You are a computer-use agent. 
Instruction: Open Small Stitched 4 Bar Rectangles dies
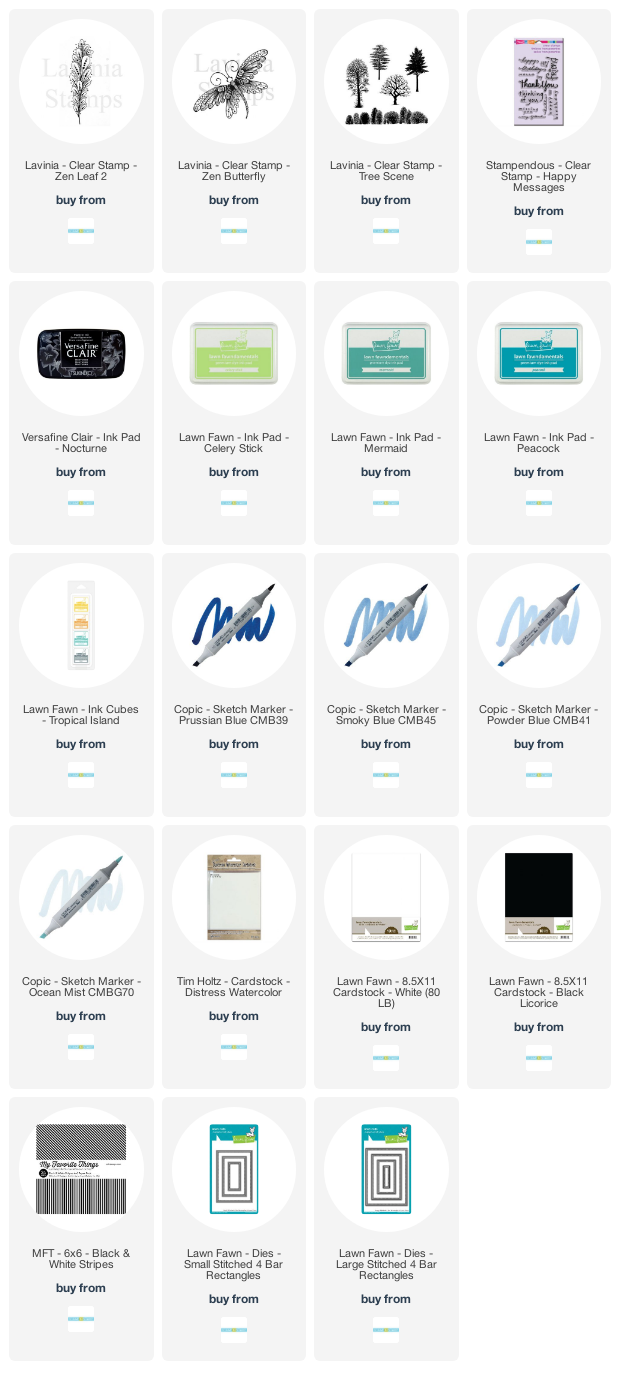point(234,1229)
